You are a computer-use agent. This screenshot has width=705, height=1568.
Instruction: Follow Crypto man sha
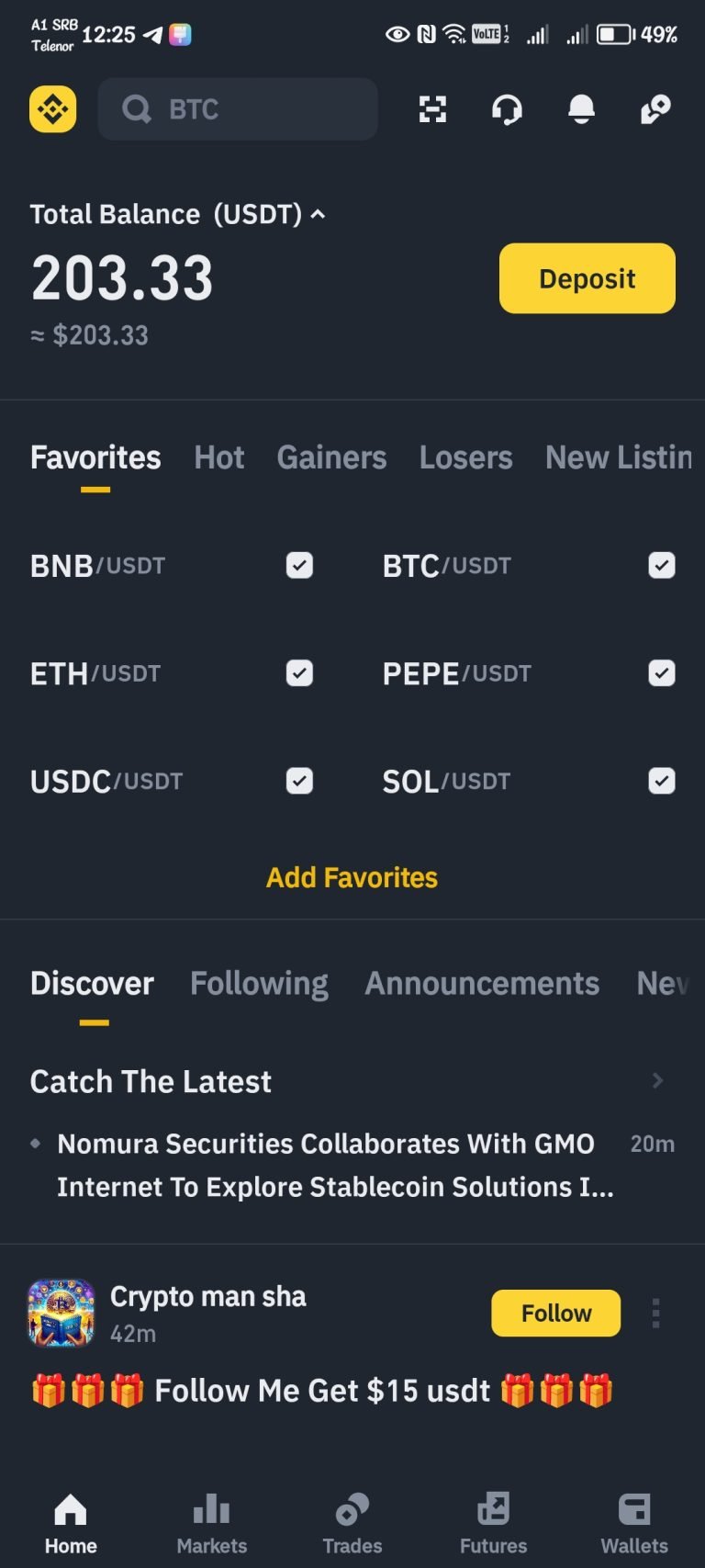[555, 1314]
